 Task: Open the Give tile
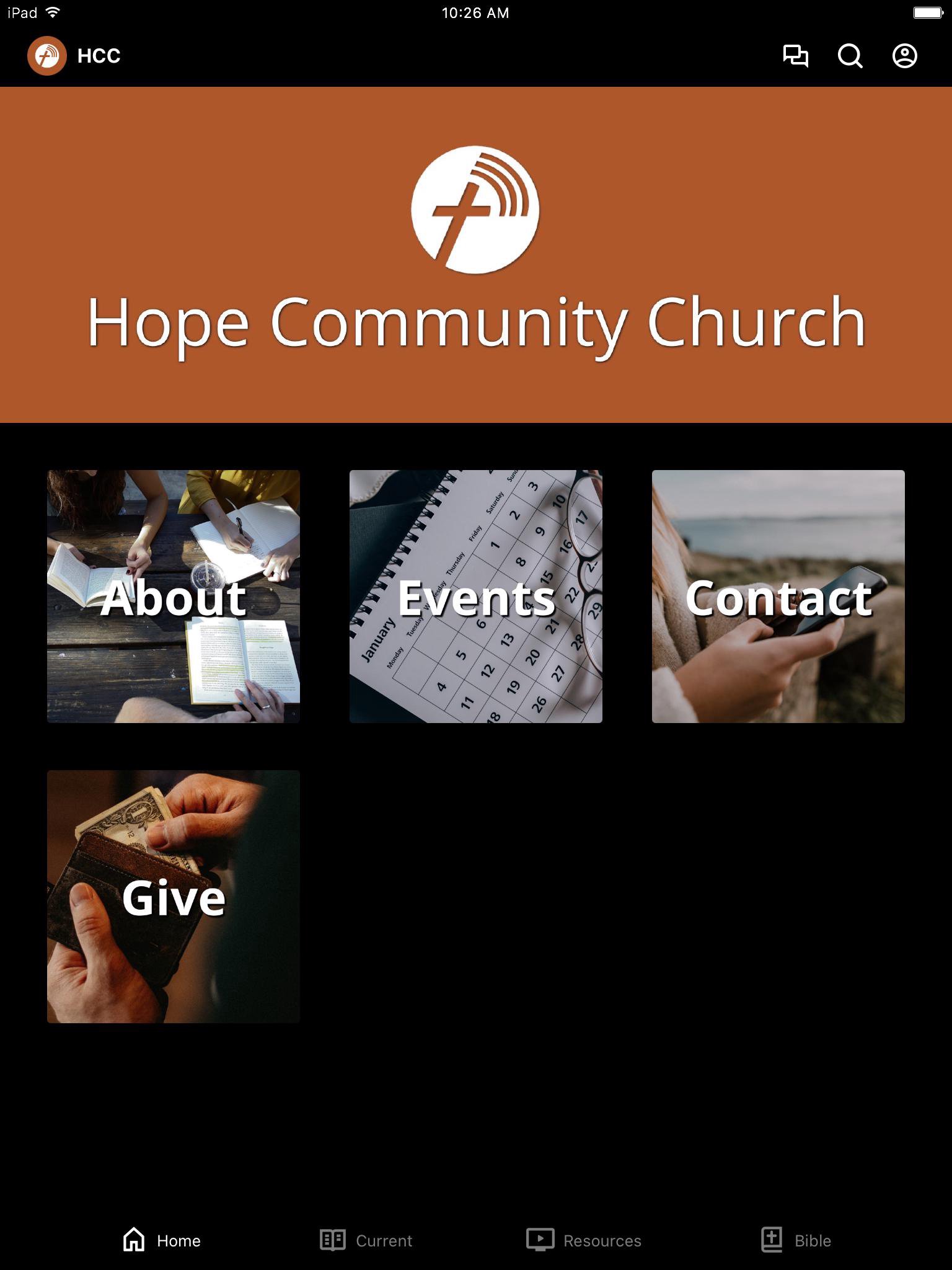(x=174, y=897)
